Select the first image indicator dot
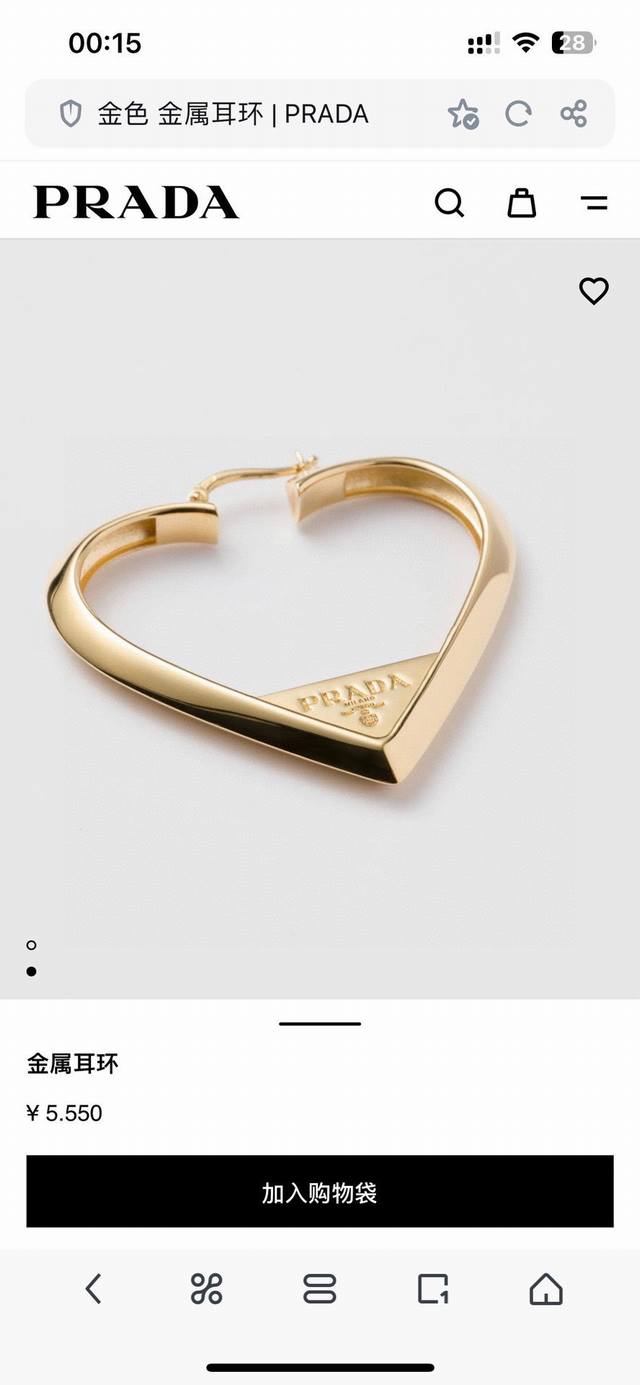Viewport: 640px width, 1385px height. coord(32,944)
